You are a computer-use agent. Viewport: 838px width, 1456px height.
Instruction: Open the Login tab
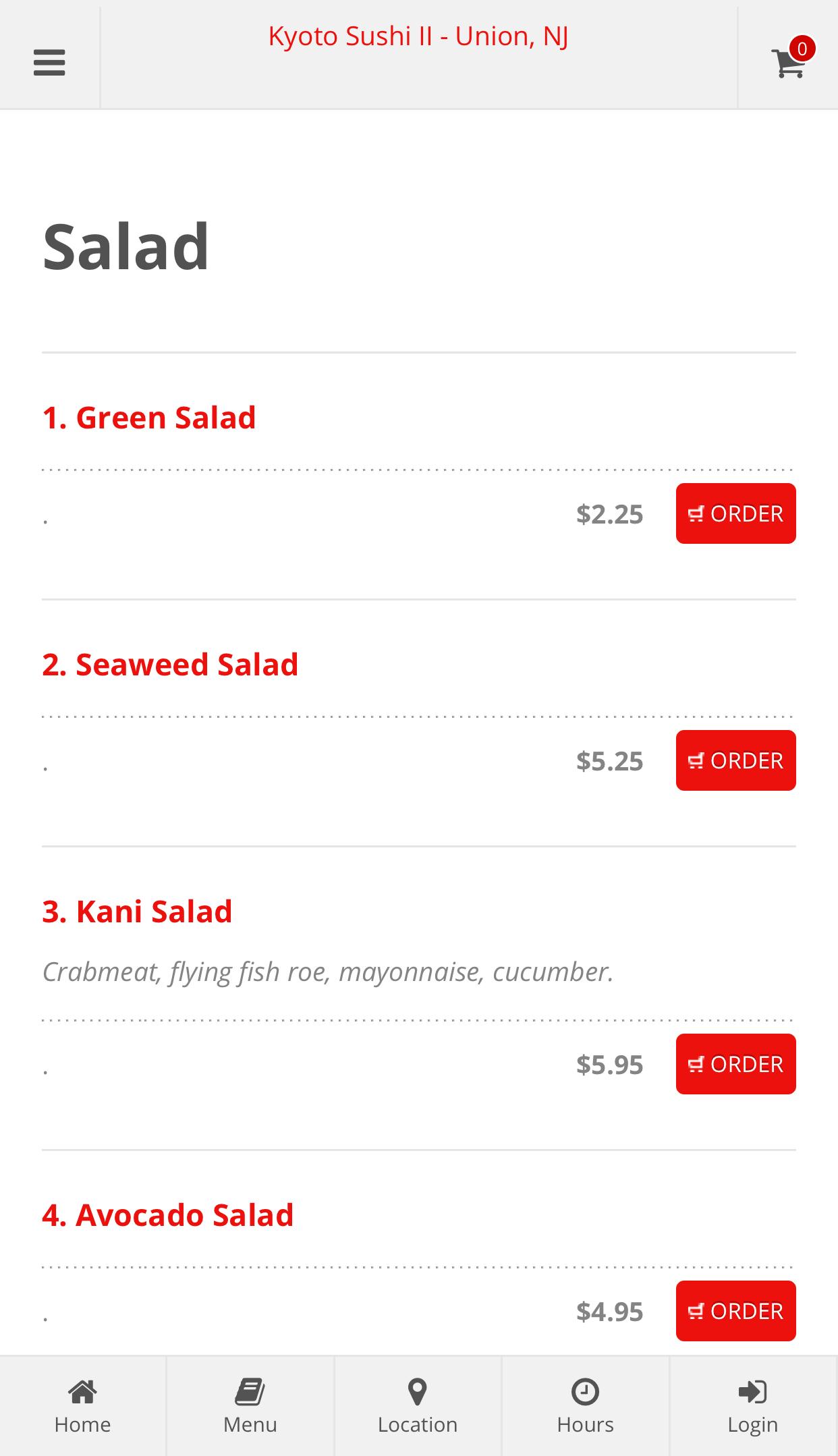pyautogui.click(x=753, y=1406)
